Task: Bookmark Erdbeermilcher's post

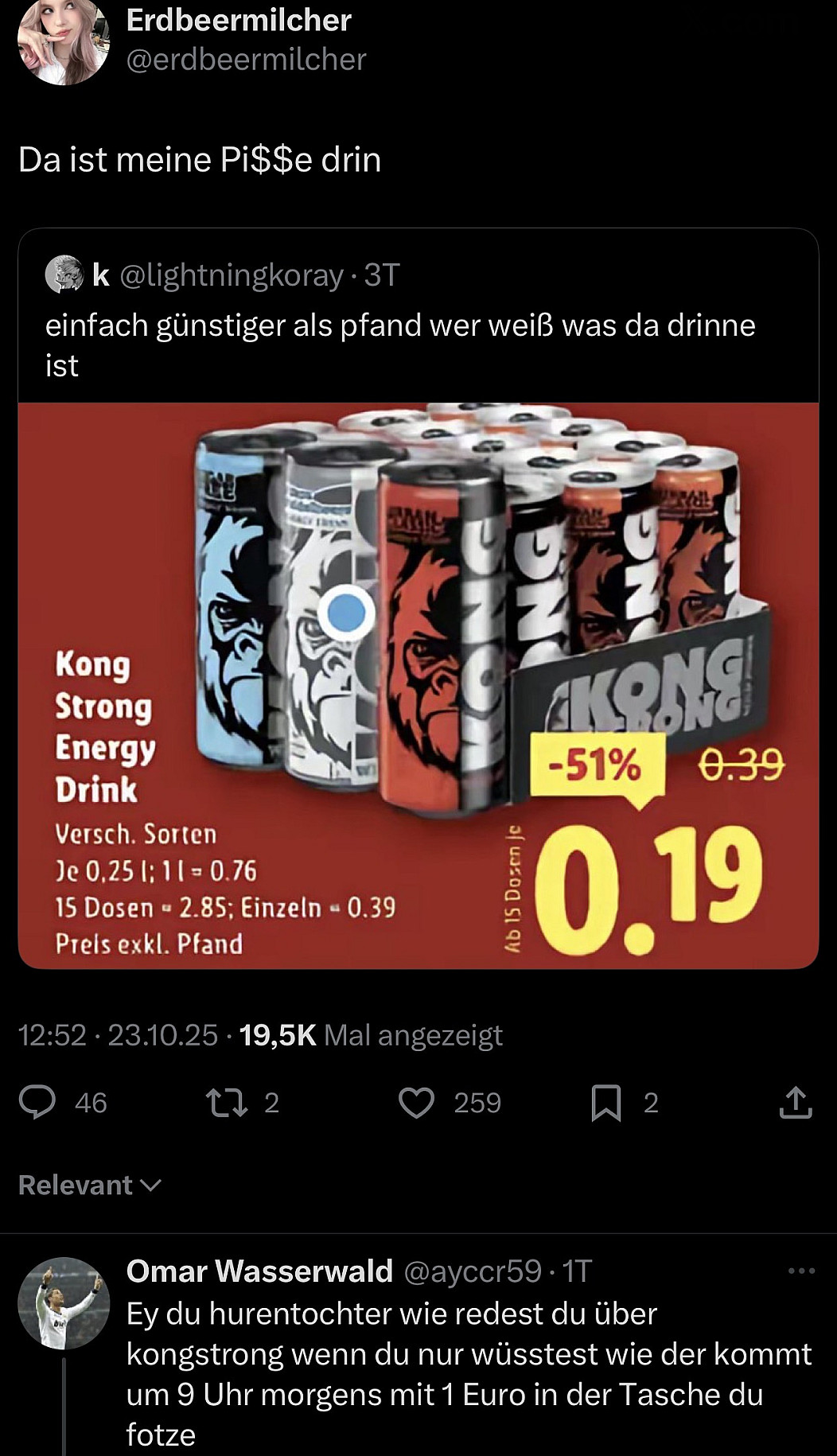Action: 606,1103
